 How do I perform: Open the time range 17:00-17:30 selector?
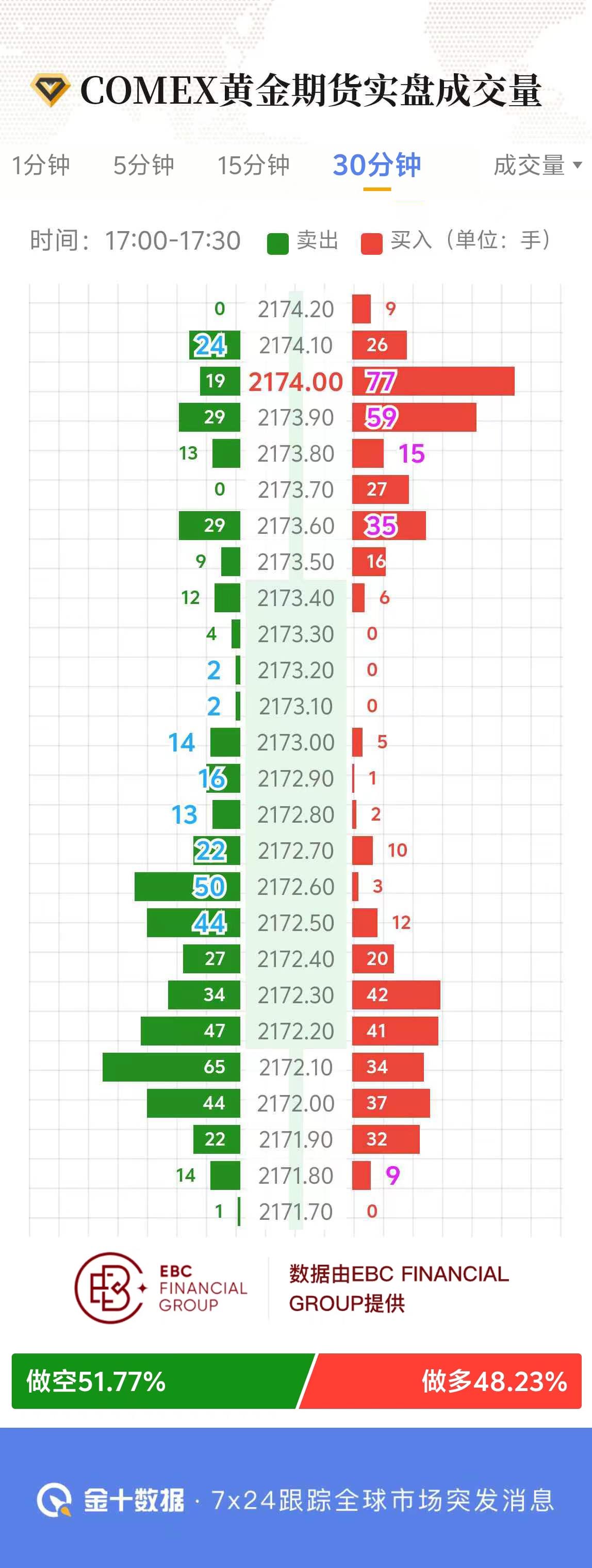pos(170,240)
